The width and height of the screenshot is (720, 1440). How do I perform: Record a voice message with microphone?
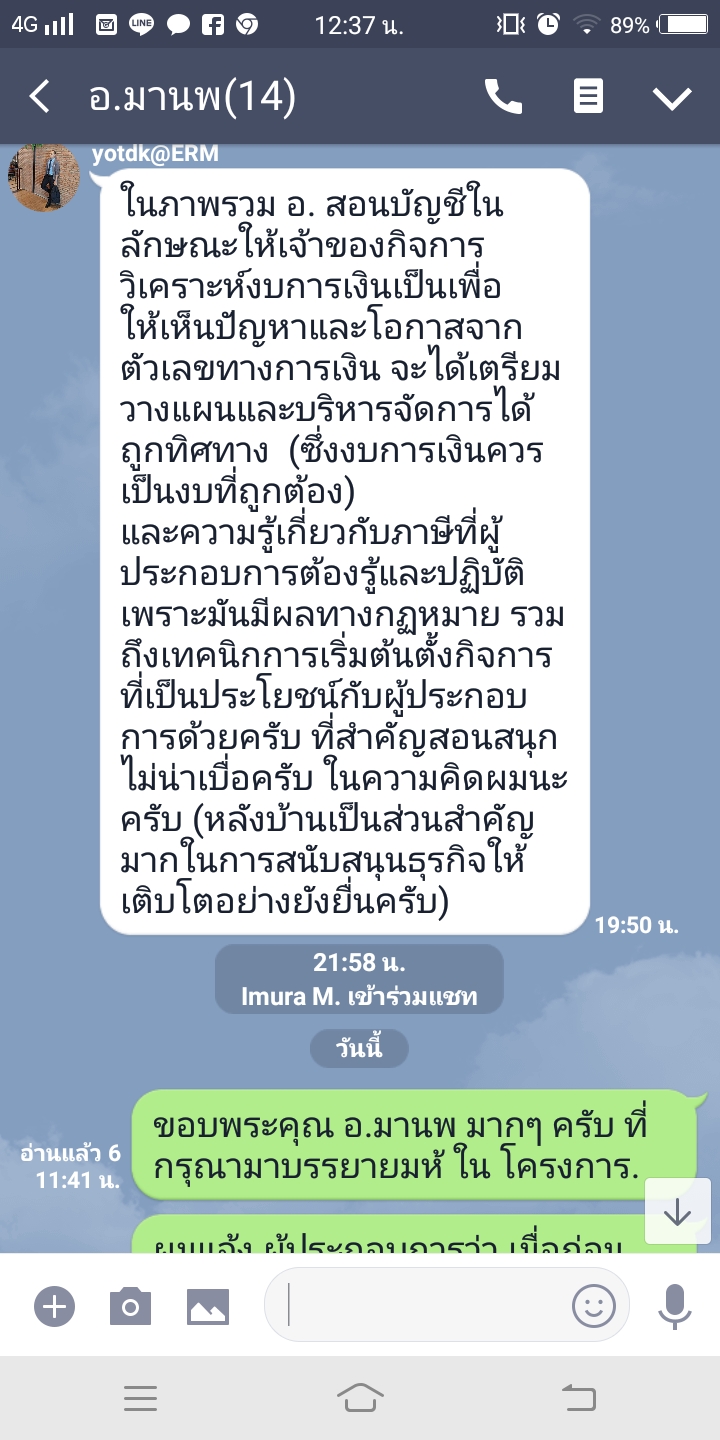coord(674,1306)
